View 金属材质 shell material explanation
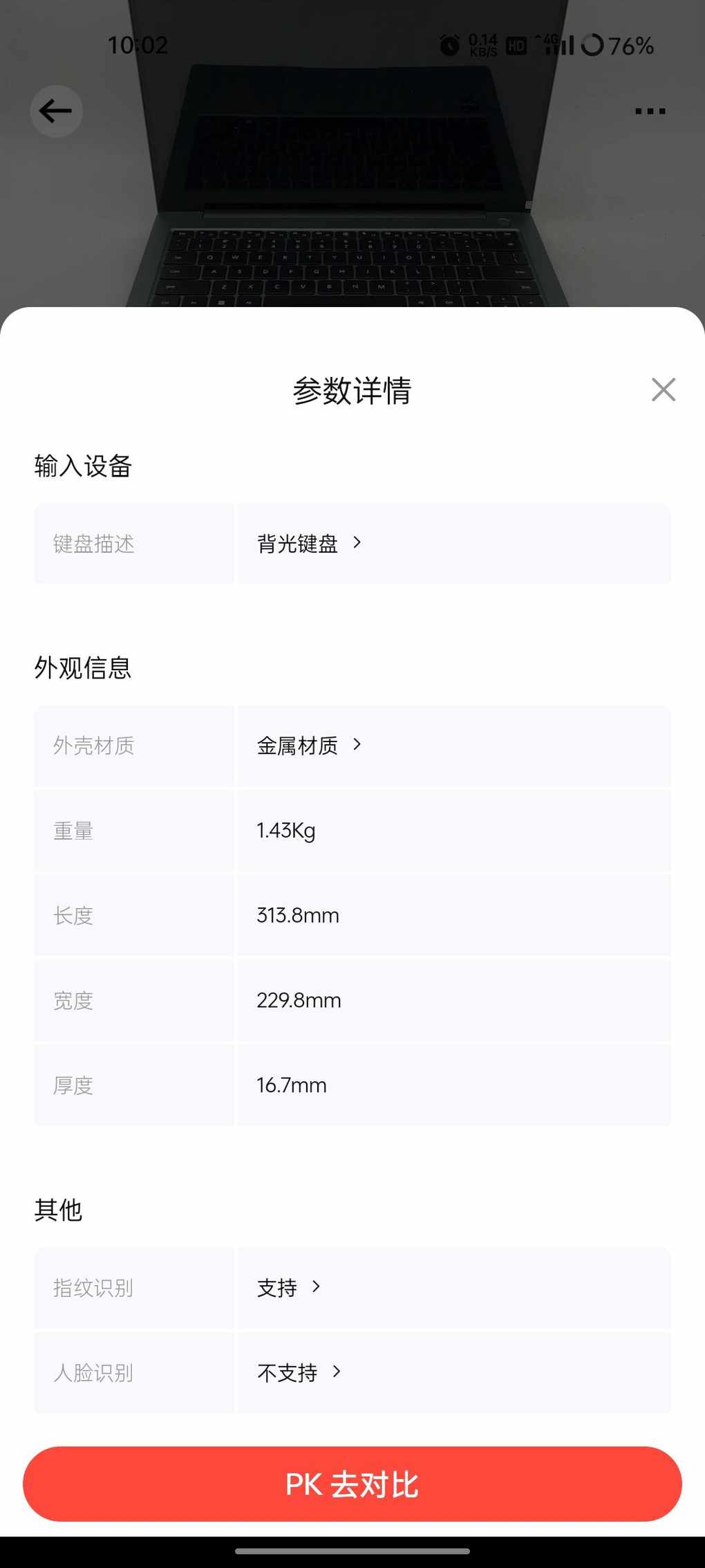 tap(309, 746)
